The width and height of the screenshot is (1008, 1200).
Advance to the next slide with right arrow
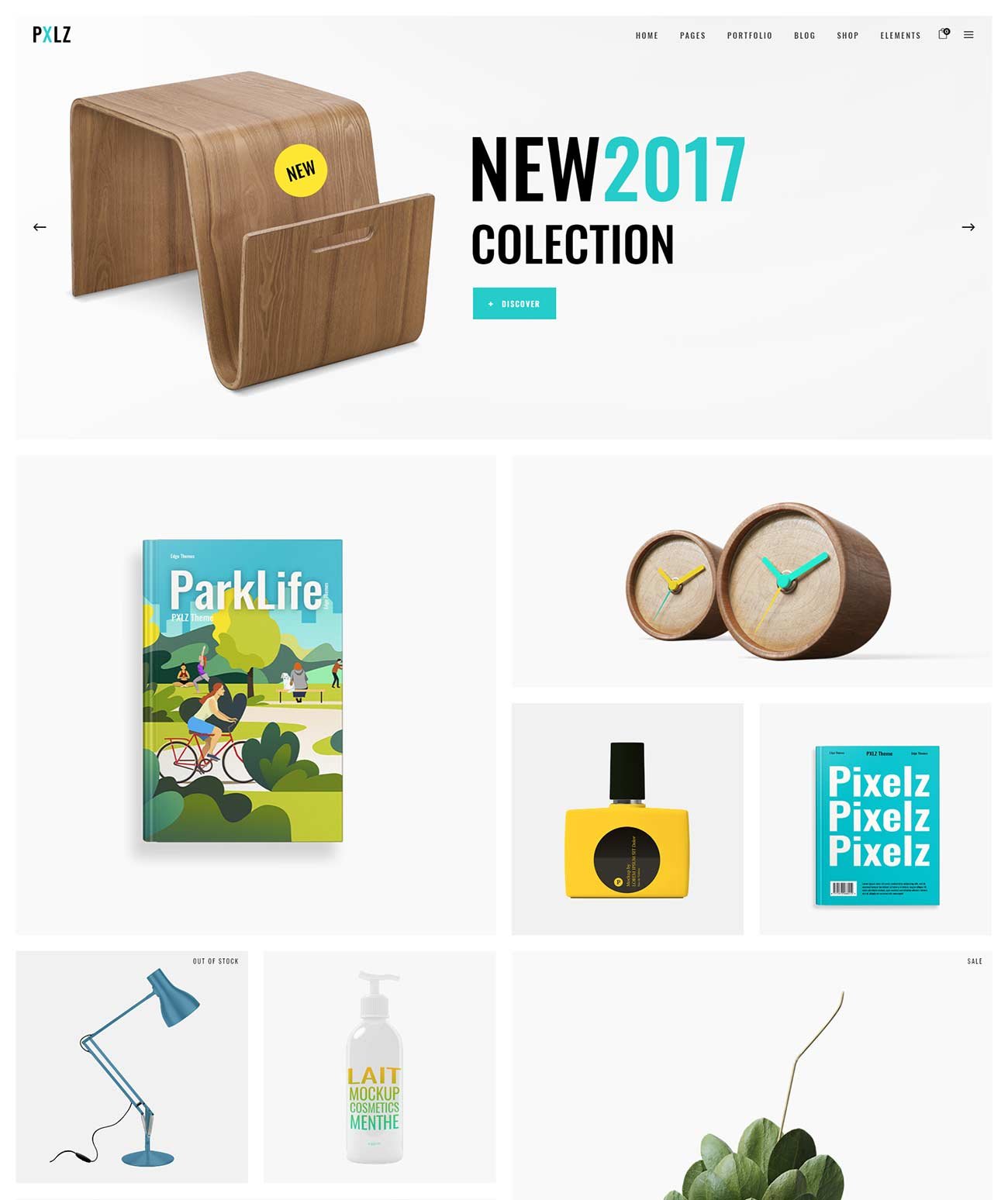(x=968, y=227)
